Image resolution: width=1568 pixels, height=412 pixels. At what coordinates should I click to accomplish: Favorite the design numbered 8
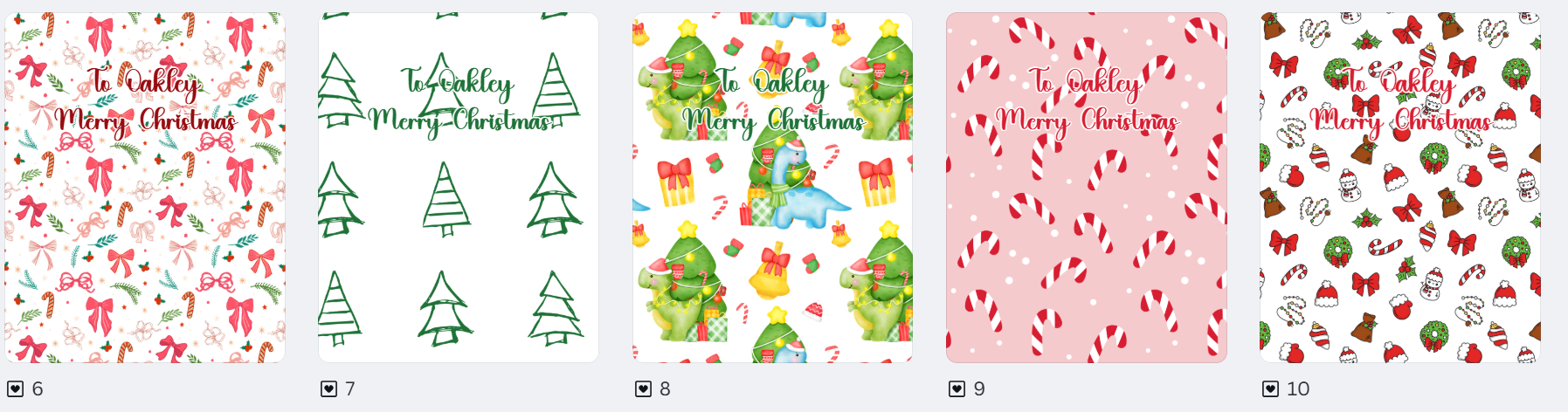pyautogui.click(x=643, y=389)
